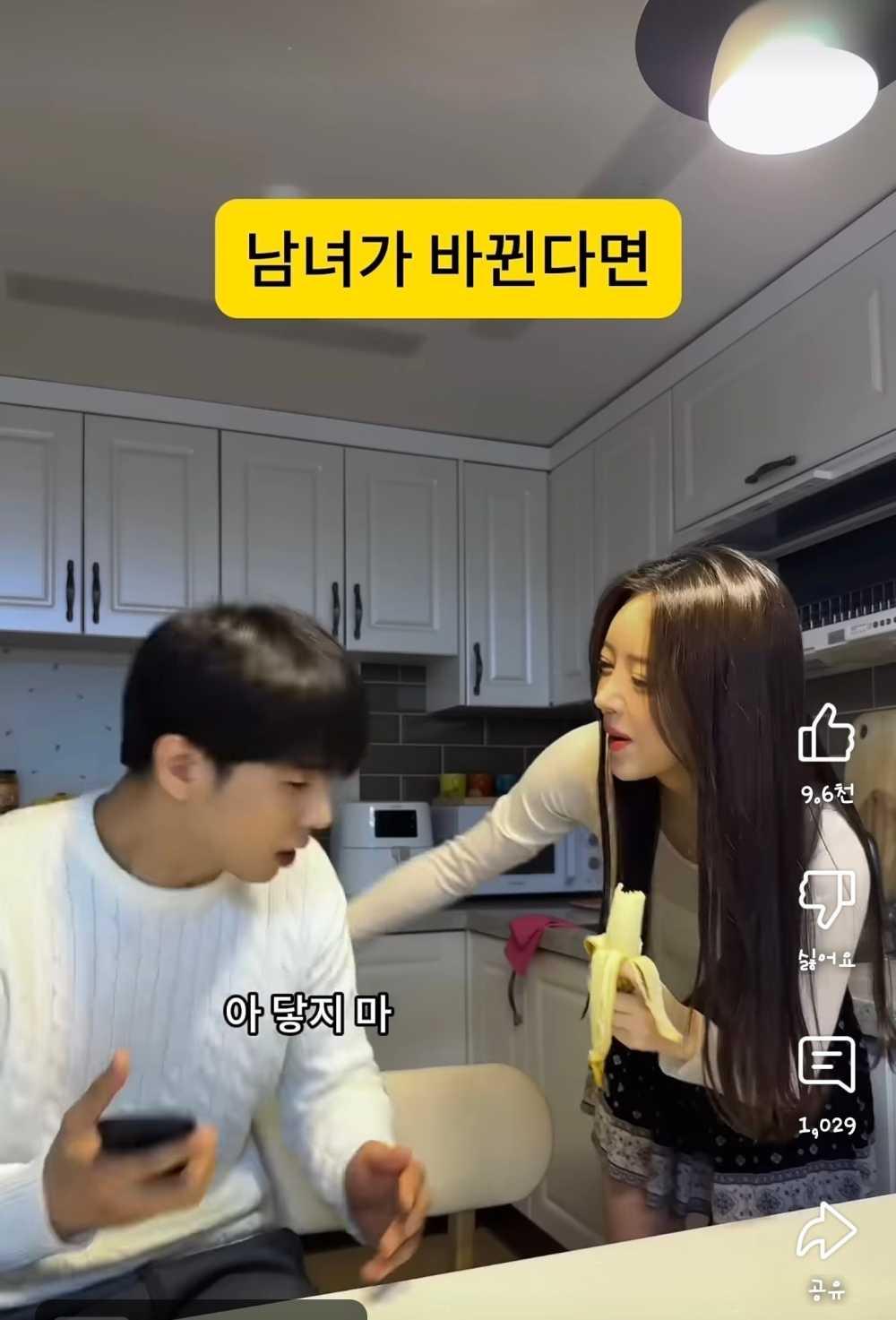Like this Shorts video

click(x=826, y=733)
